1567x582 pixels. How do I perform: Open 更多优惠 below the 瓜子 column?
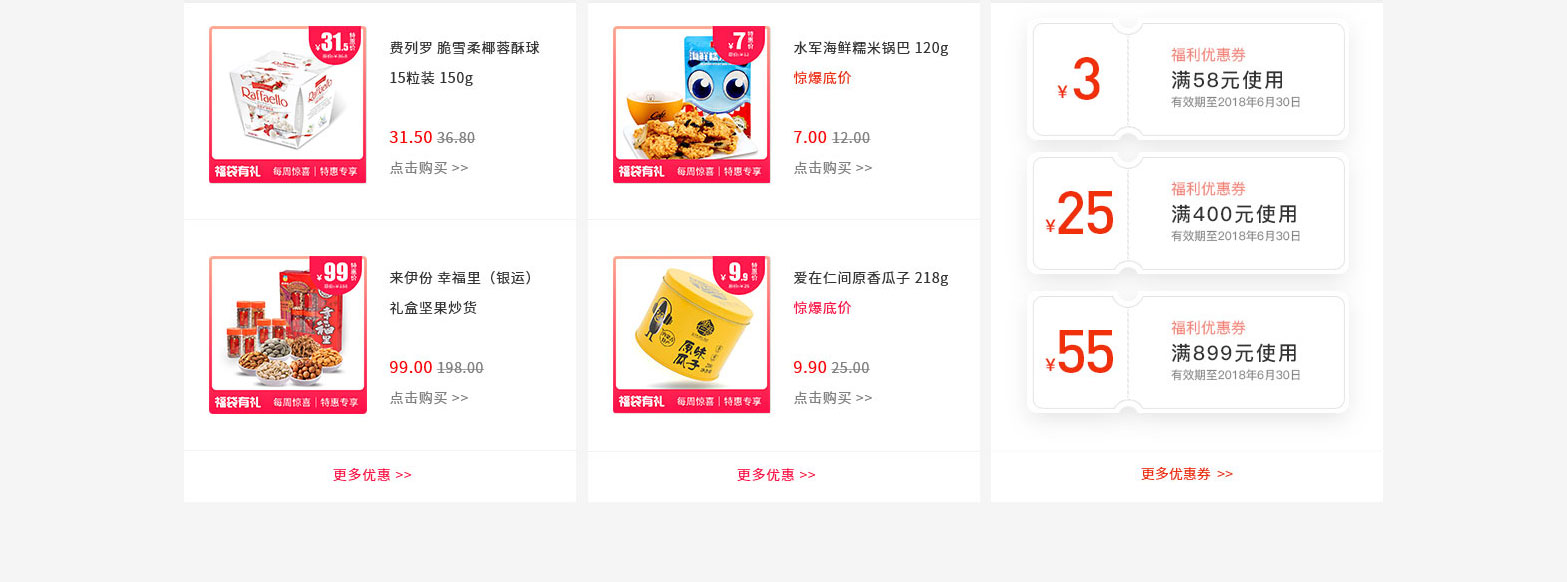[x=776, y=475]
